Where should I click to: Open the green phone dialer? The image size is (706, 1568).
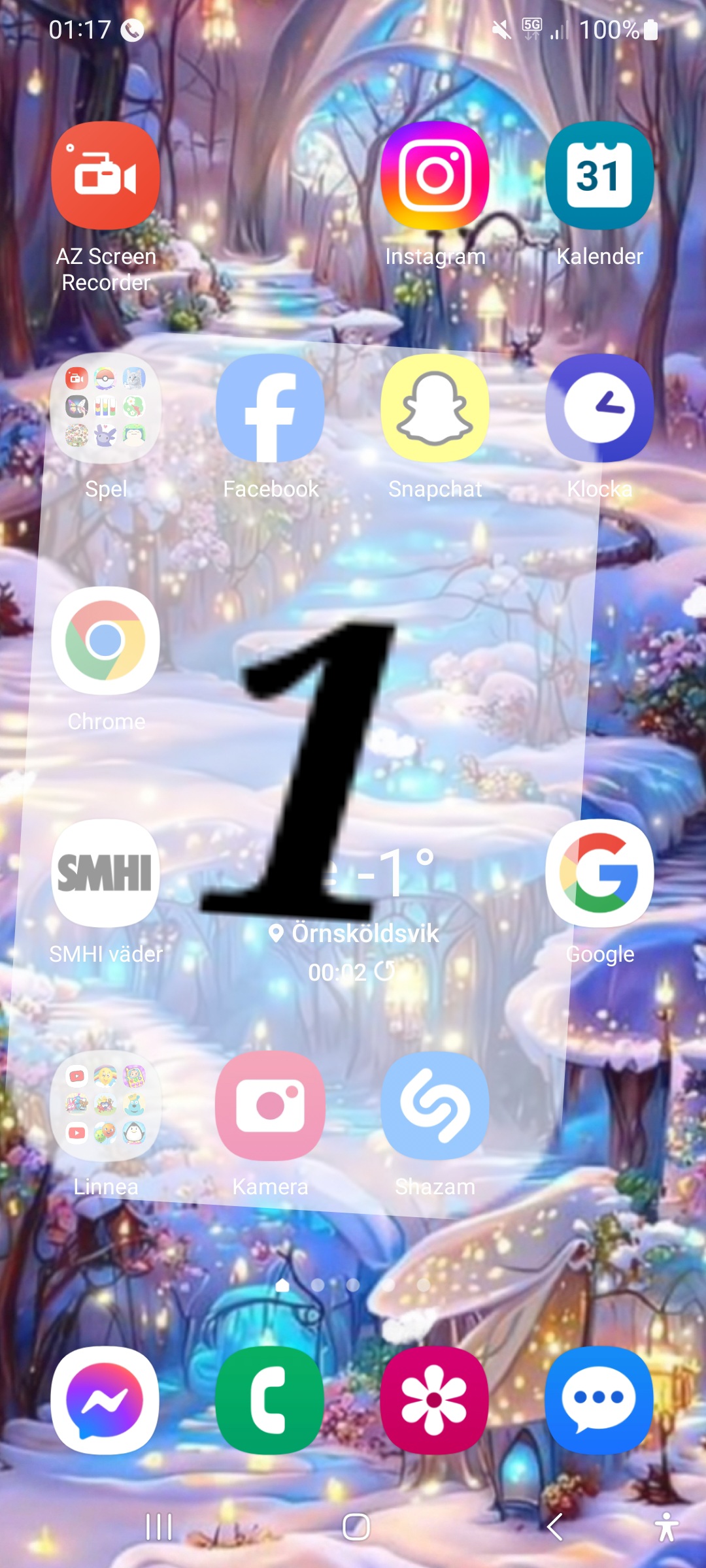coord(270,1401)
